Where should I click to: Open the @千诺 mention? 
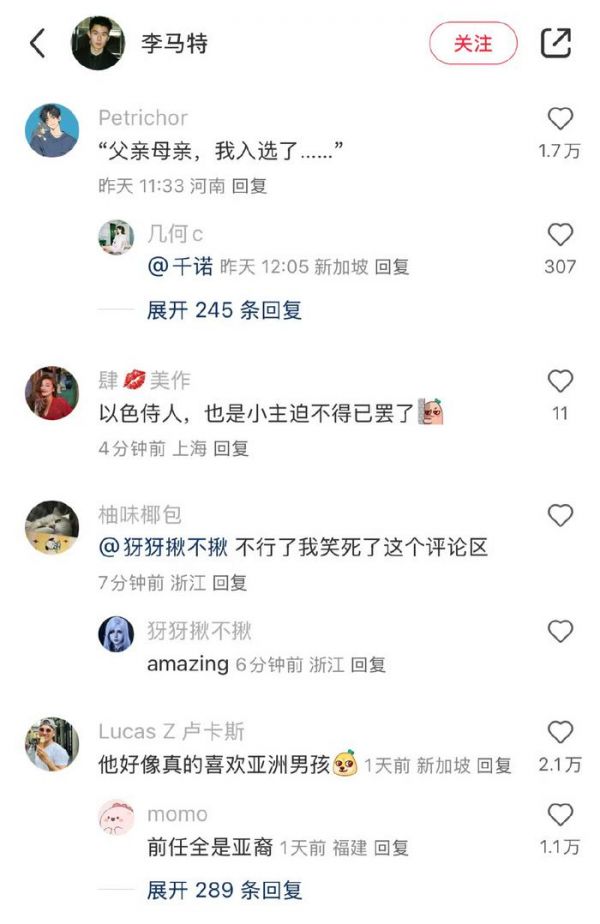pos(180,267)
